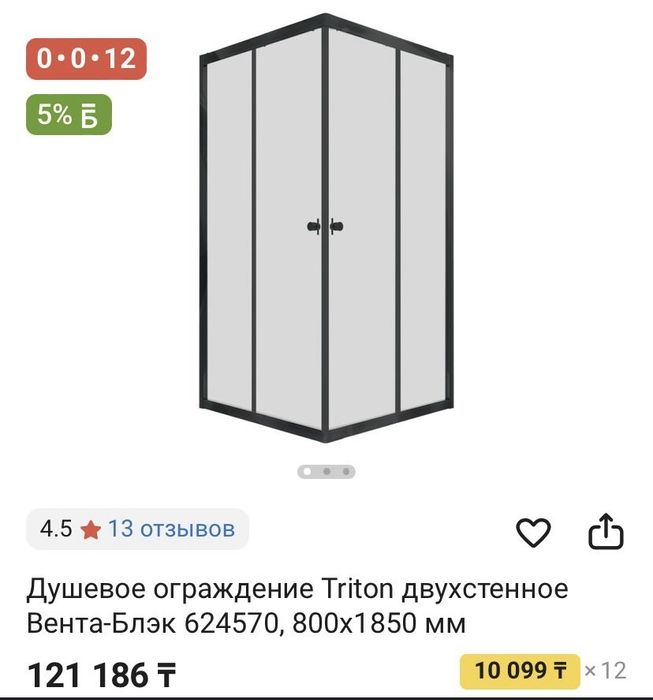Tap the image page indicator dots

click(326, 471)
